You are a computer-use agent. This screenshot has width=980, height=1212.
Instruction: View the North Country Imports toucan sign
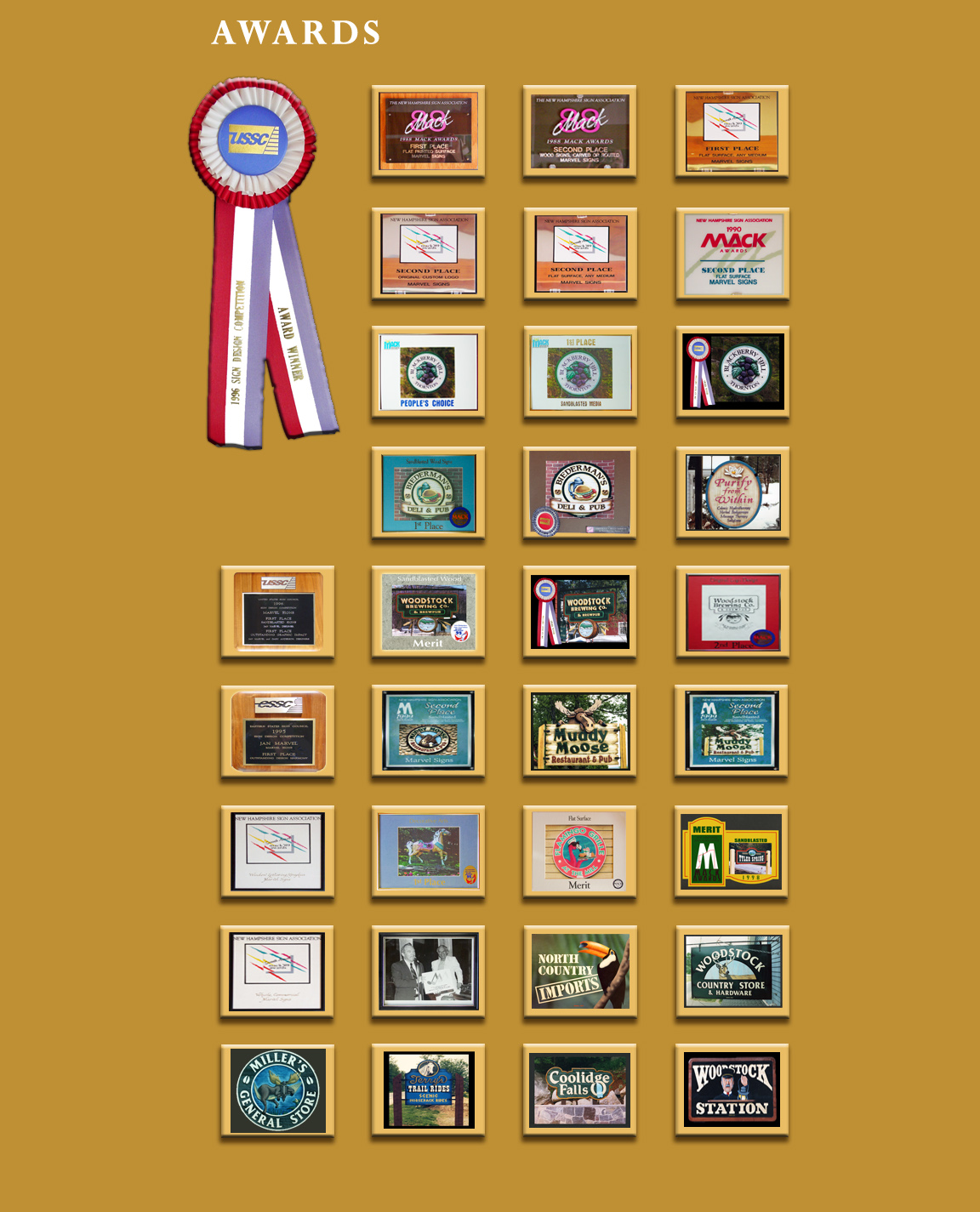[580, 971]
